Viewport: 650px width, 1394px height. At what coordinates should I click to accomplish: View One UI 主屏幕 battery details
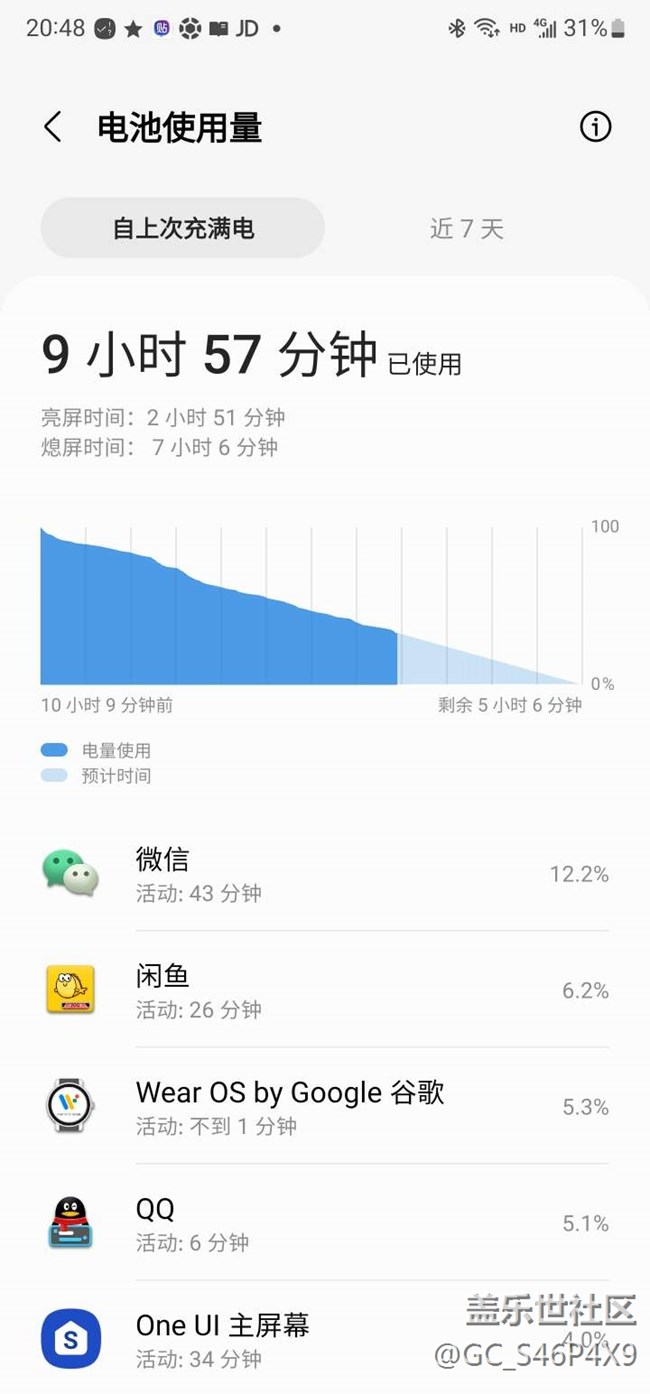(x=325, y=1338)
